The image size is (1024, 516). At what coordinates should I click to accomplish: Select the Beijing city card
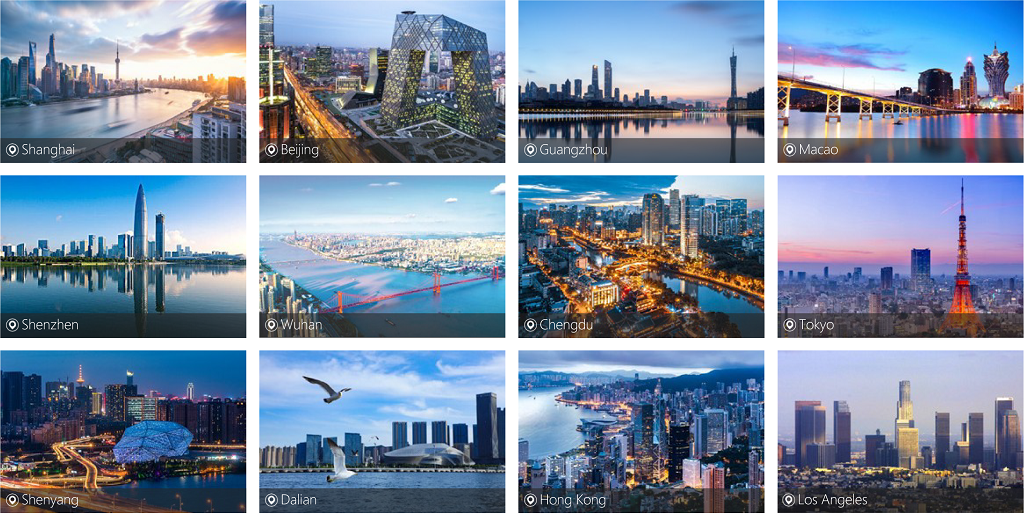point(381,81)
